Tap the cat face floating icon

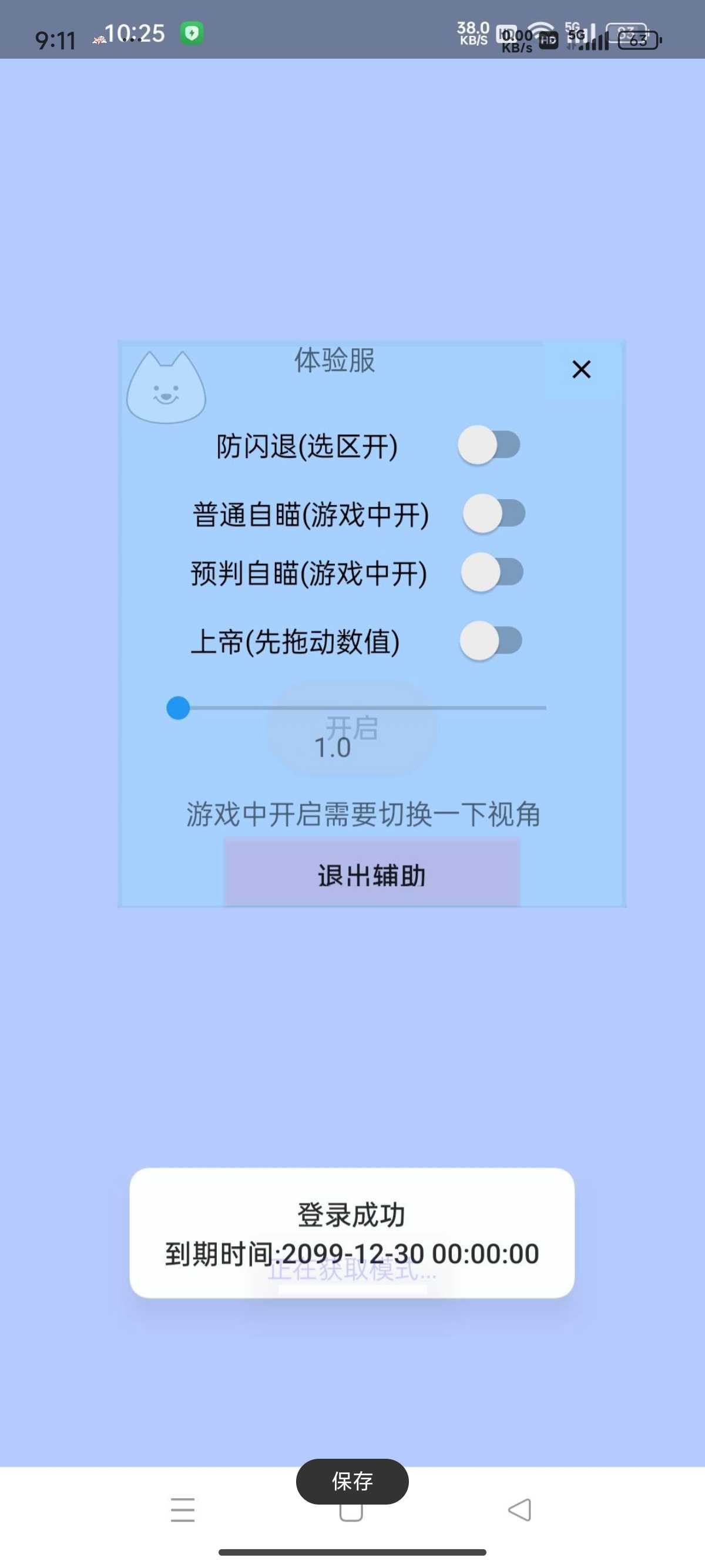point(166,388)
